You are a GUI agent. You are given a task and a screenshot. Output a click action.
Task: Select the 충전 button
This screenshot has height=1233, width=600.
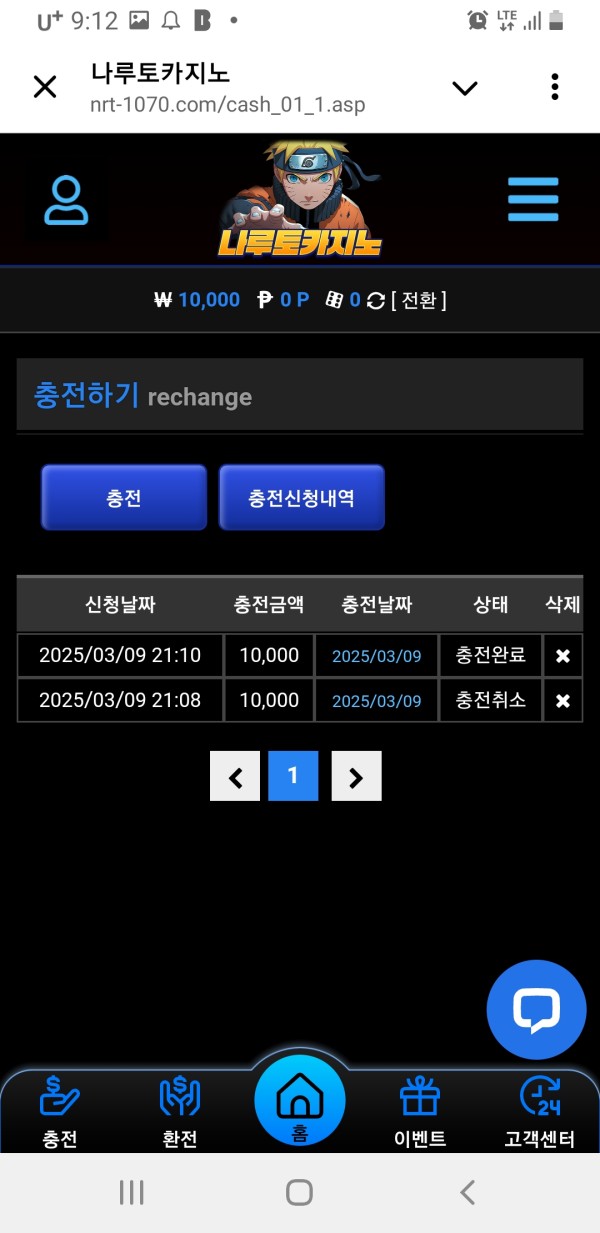point(123,497)
